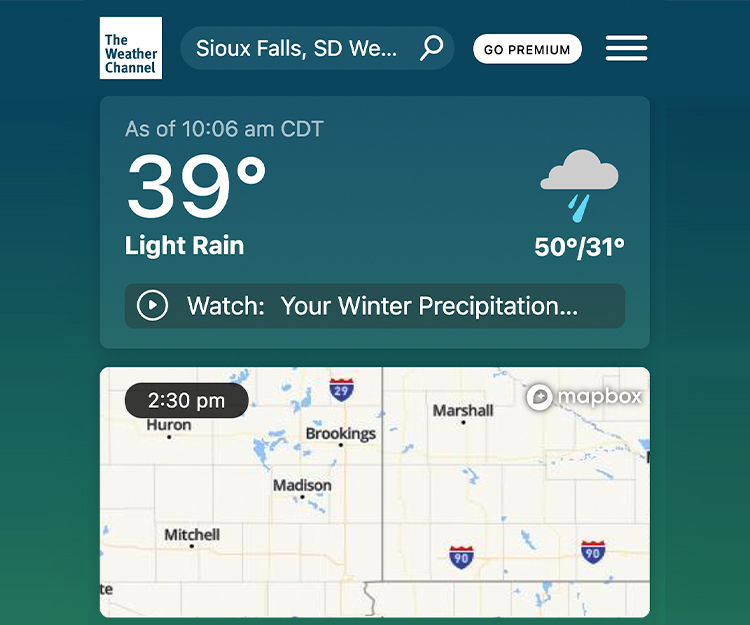Open the radar map of Sioux Falls area
Screen dimensions: 750x625
(x=374, y=500)
